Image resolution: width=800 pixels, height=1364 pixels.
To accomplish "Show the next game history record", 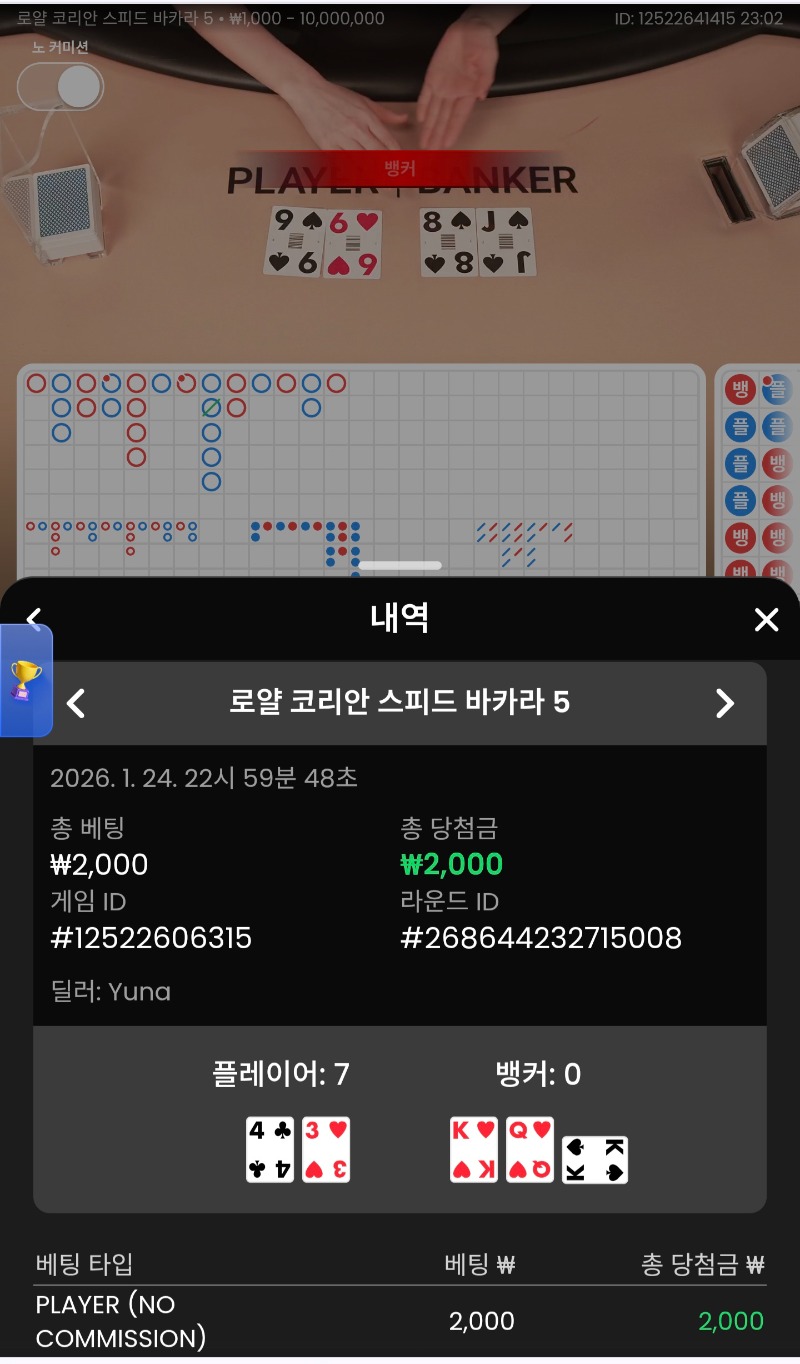I will 725,703.
